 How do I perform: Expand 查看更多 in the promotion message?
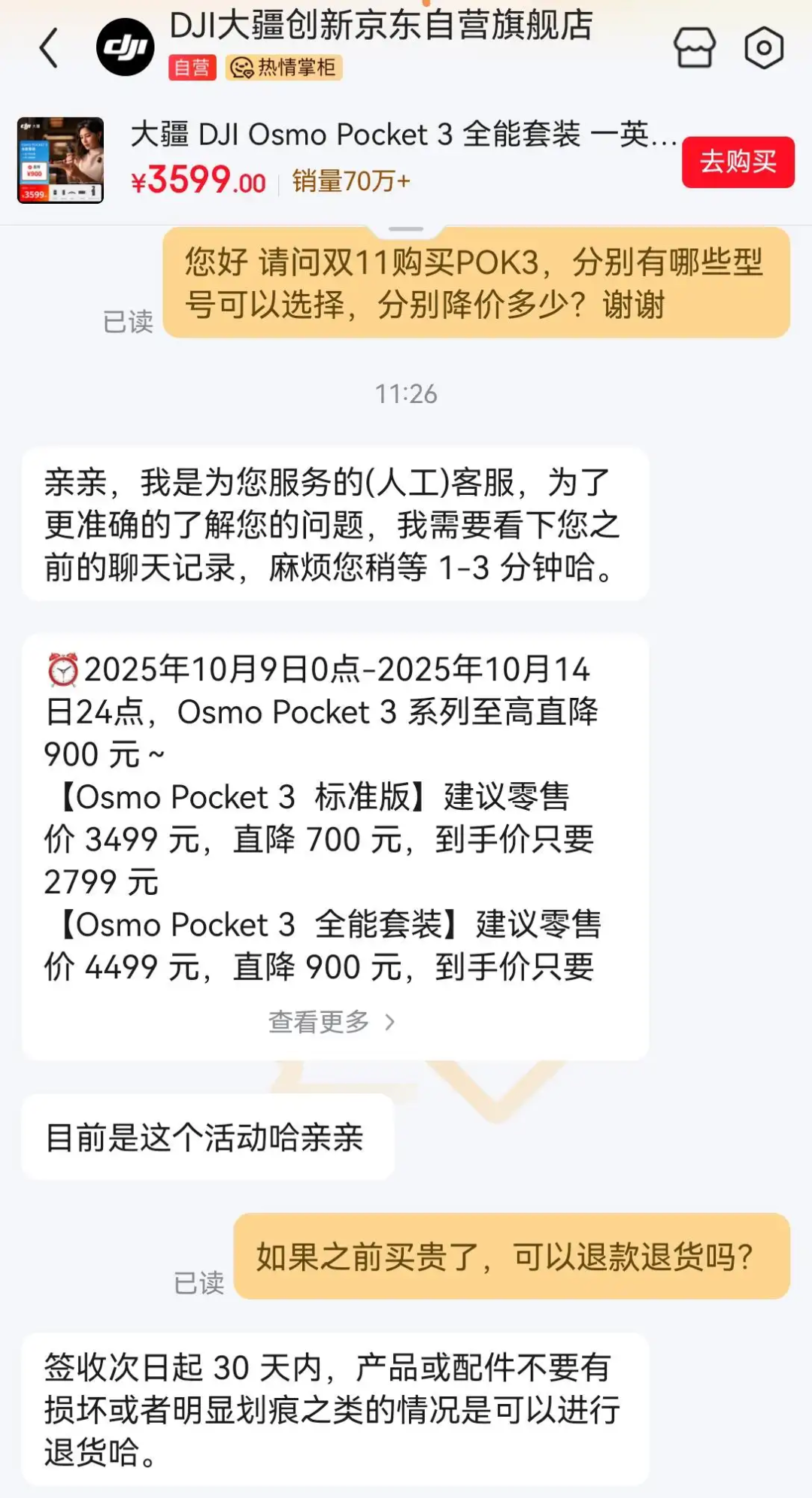click(x=332, y=1022)
